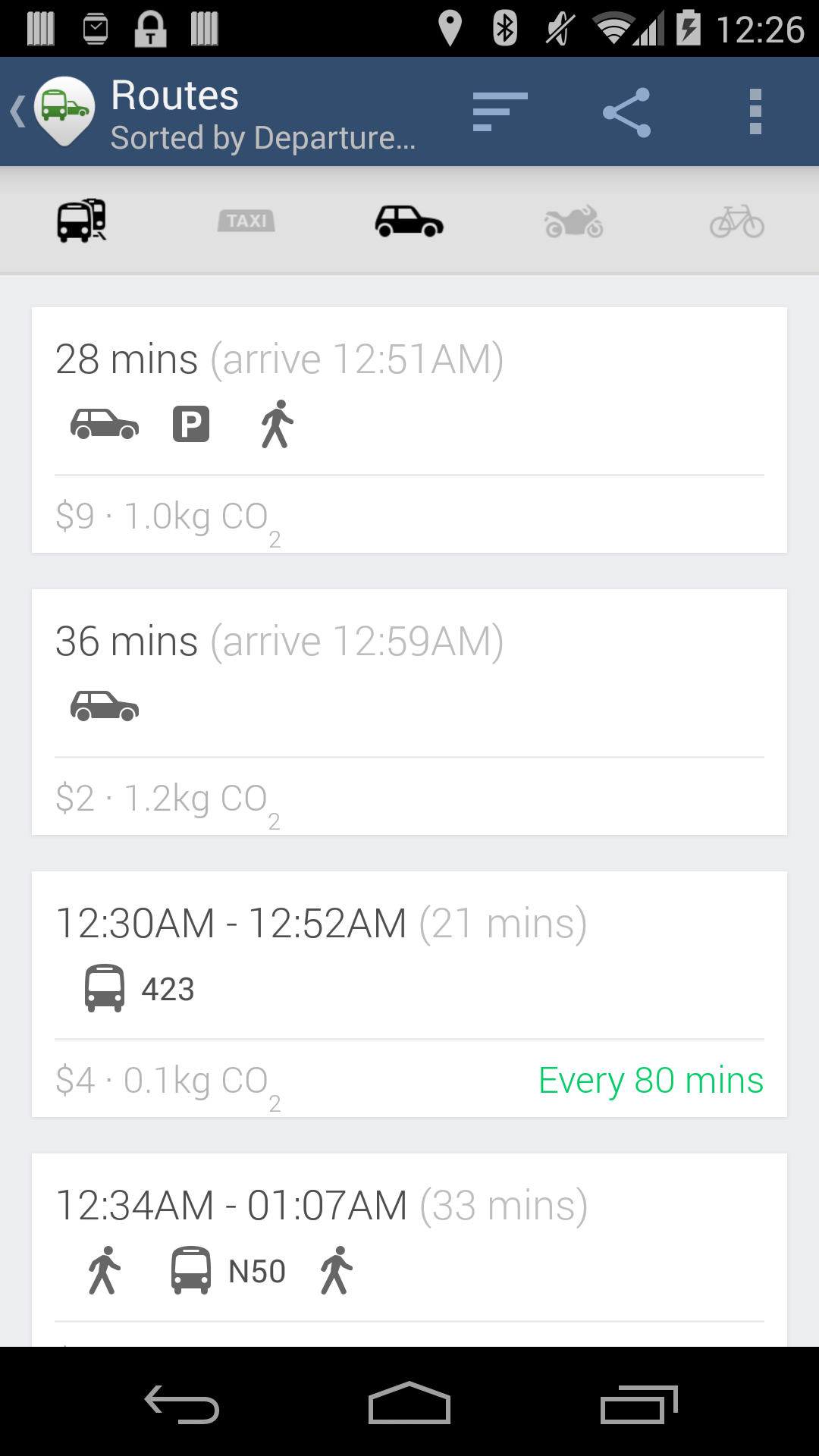Toggle the car mode filter
The width and height of the screenshot is (819, 1456).
coord(409,221)
